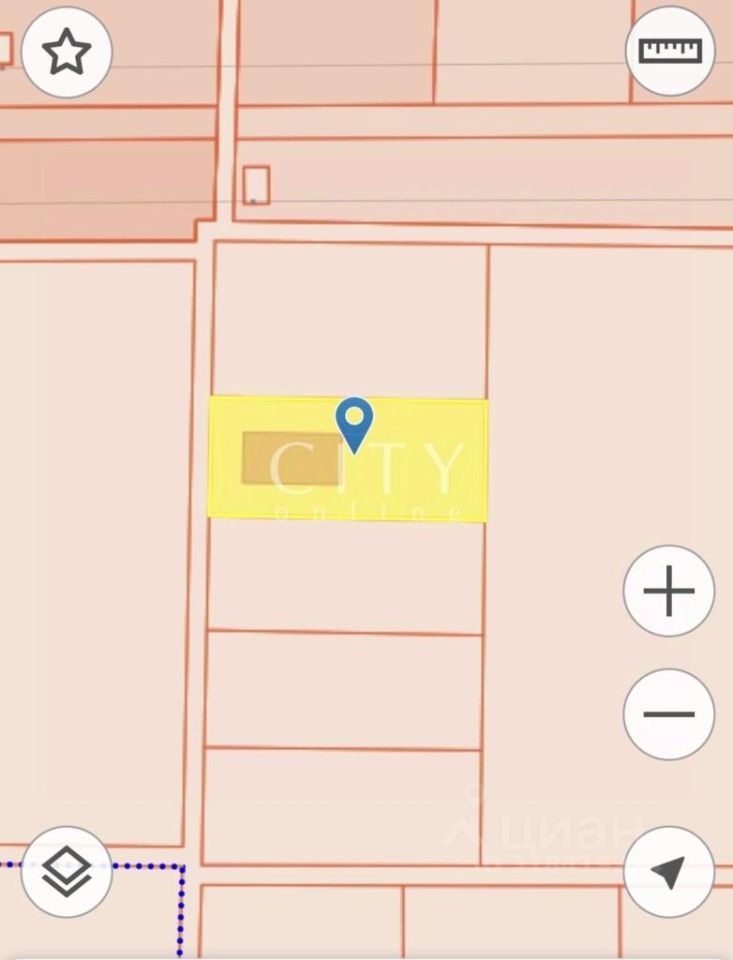Zoom out with the minus button

[668, 714]
